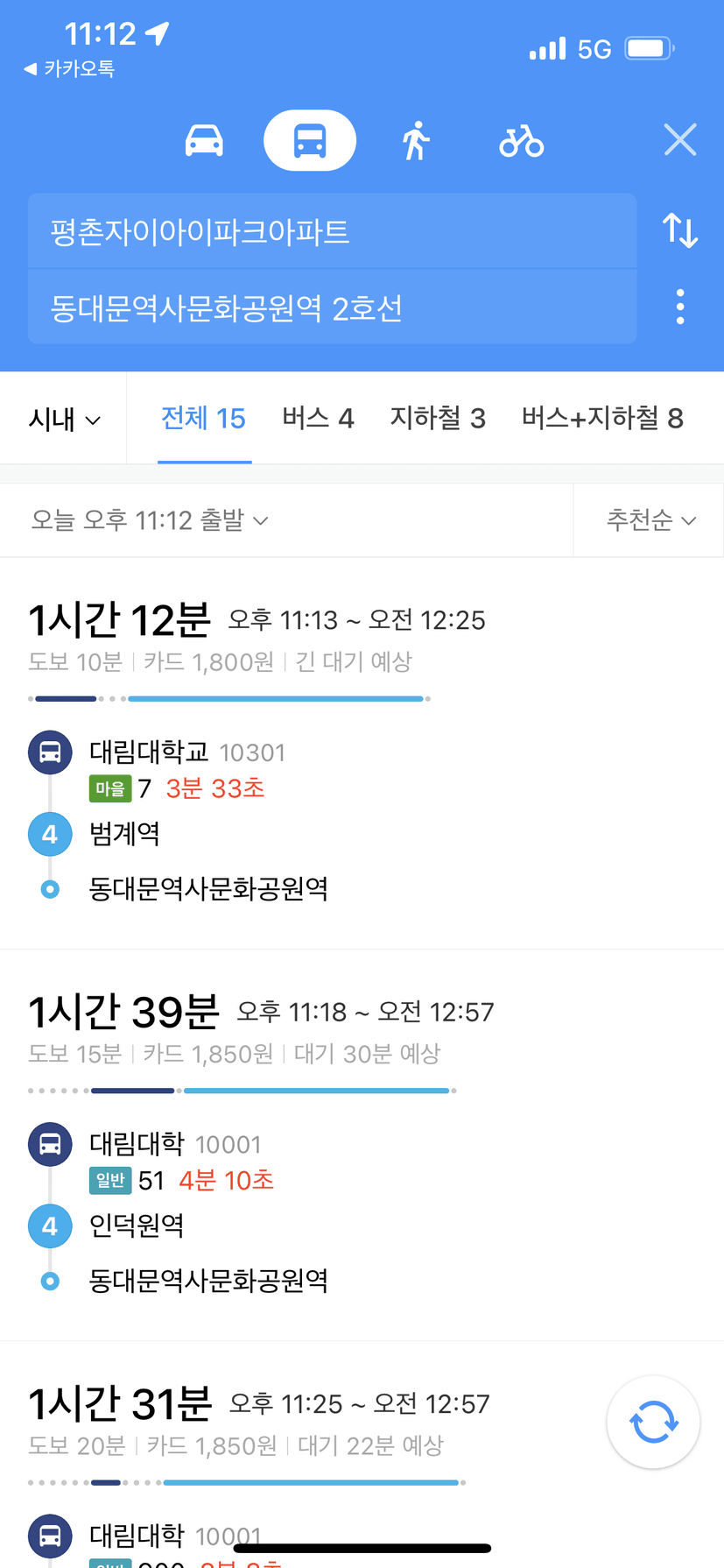The width and height of the screenshot is (724, 1568).
Task: Select walking directions icon
Action: point(416,140)
